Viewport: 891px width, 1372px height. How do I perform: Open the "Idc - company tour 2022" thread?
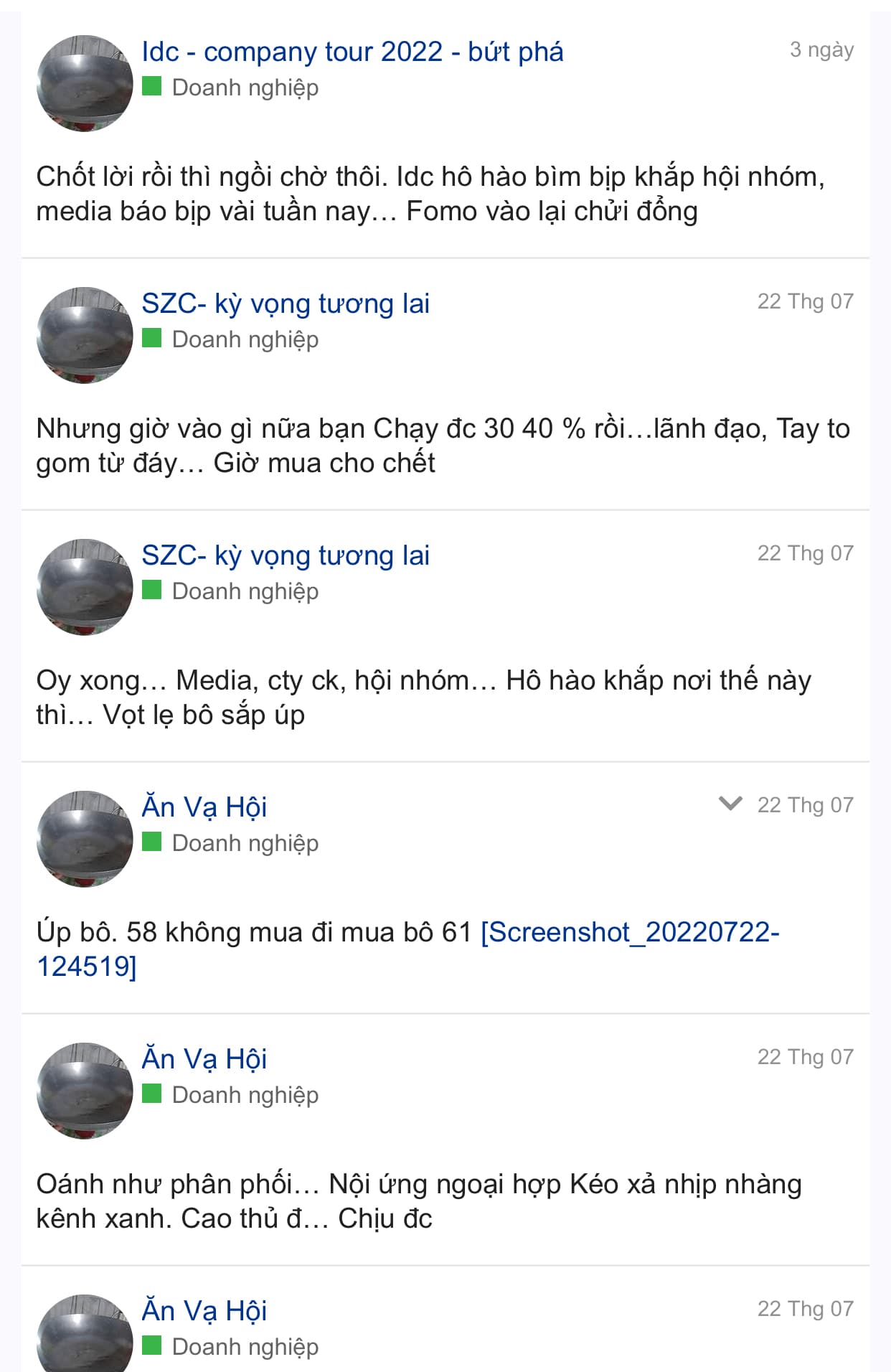point(352,52)
